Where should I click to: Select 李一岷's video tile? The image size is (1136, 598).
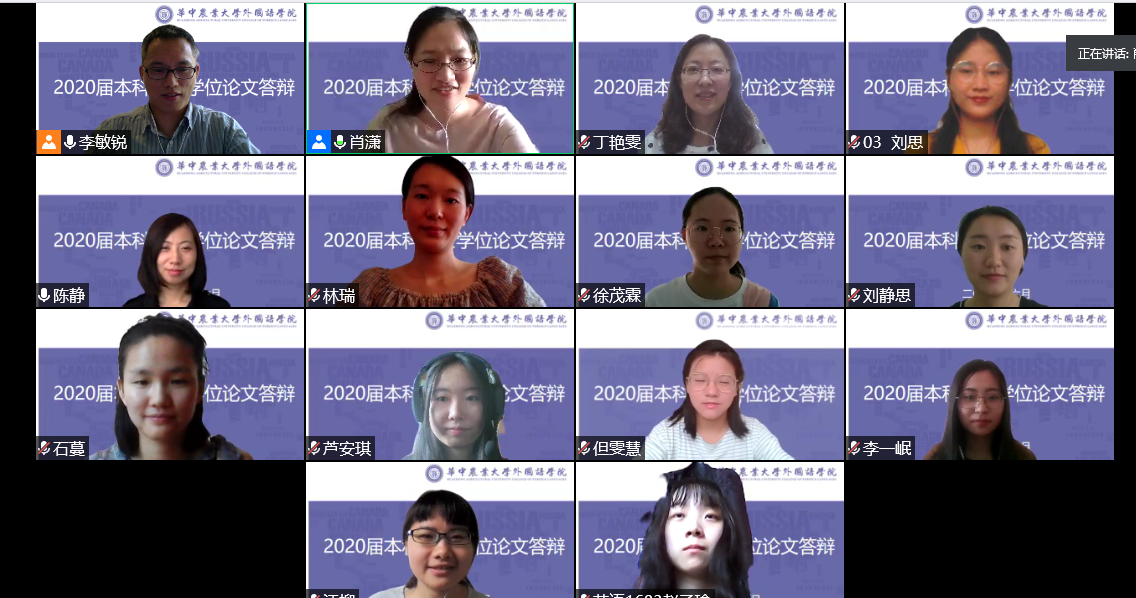point(980,385)
